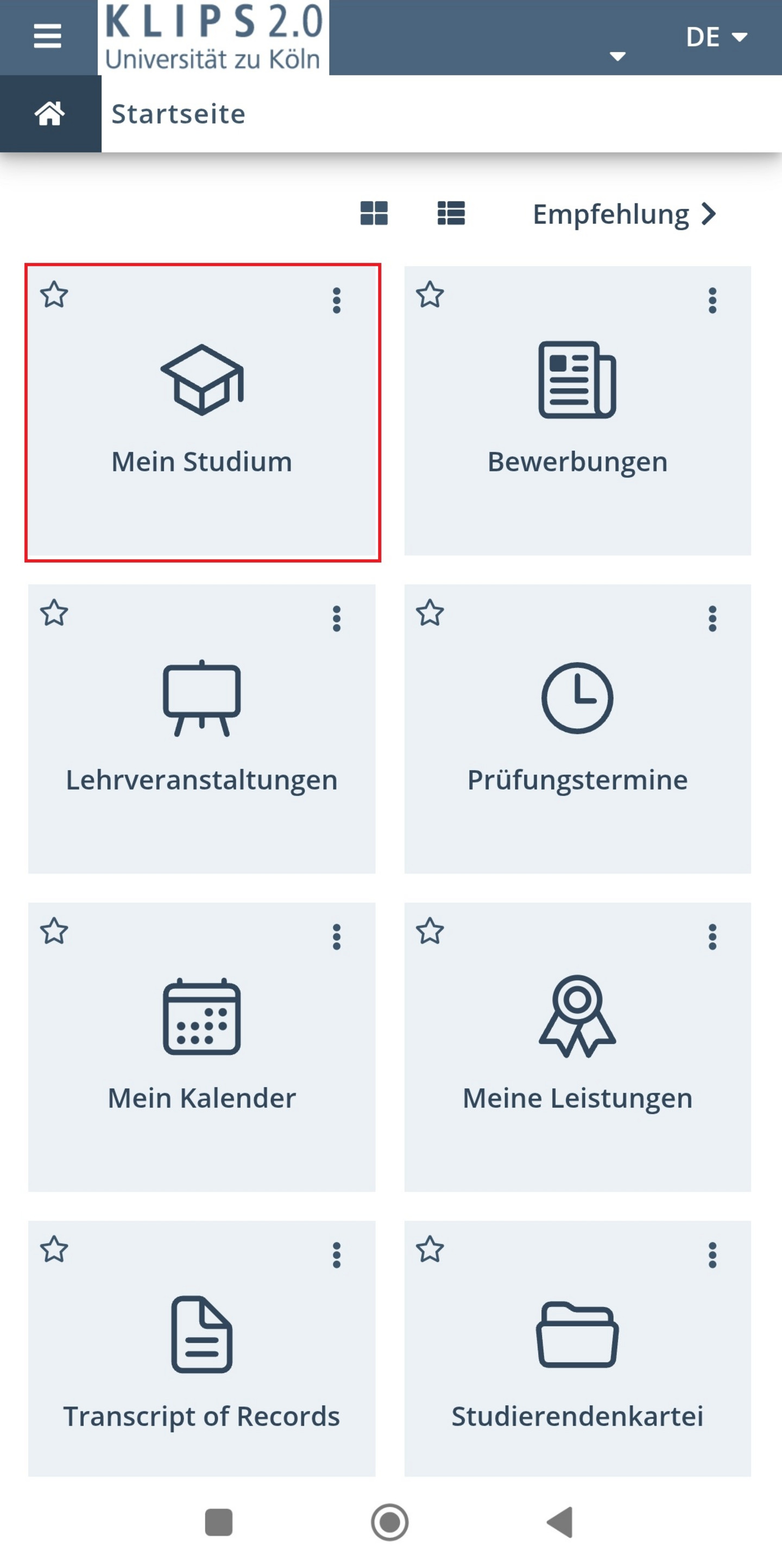Screen dimensions: 782x1568
Task: Open Mein Kalender
Action: [202, 1047]
